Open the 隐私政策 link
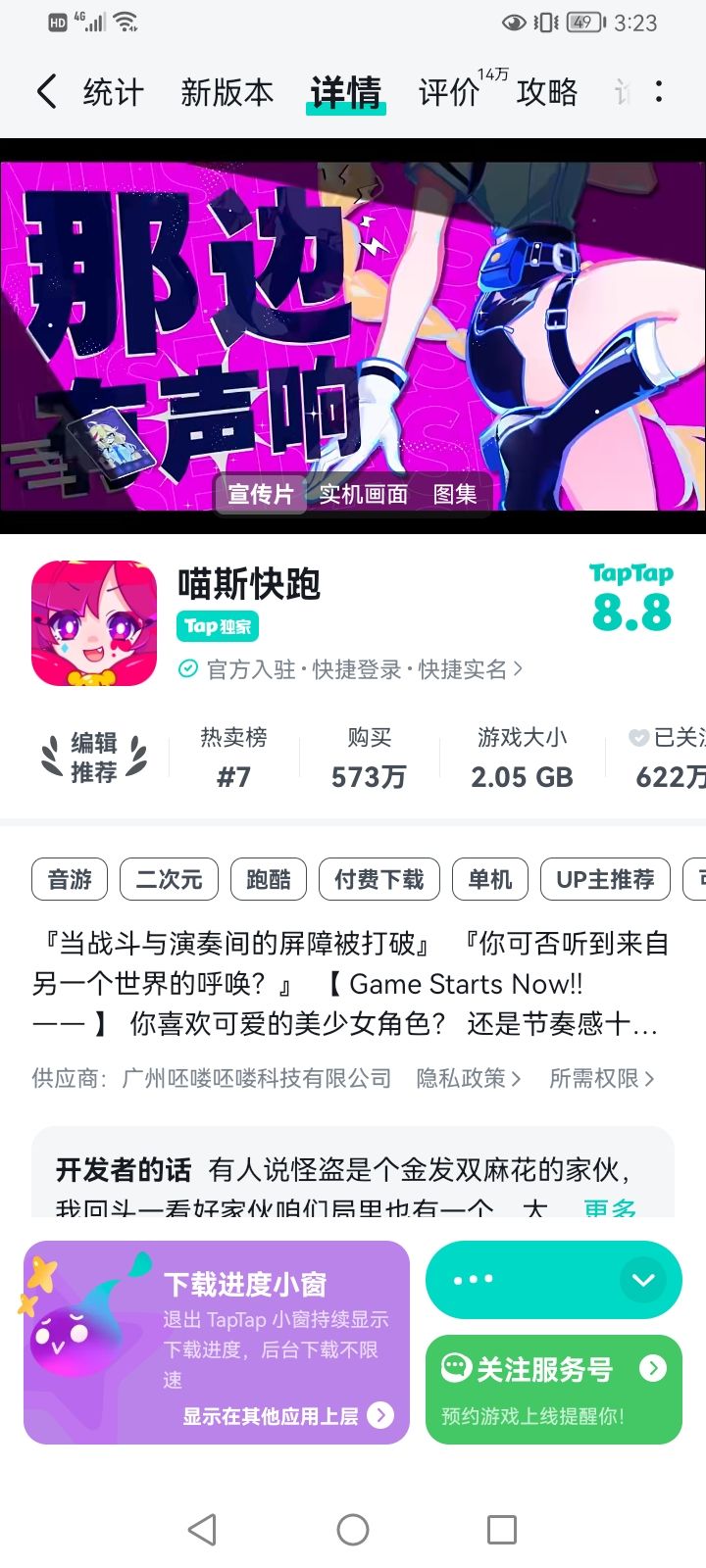 click(x=469, y=1078)
